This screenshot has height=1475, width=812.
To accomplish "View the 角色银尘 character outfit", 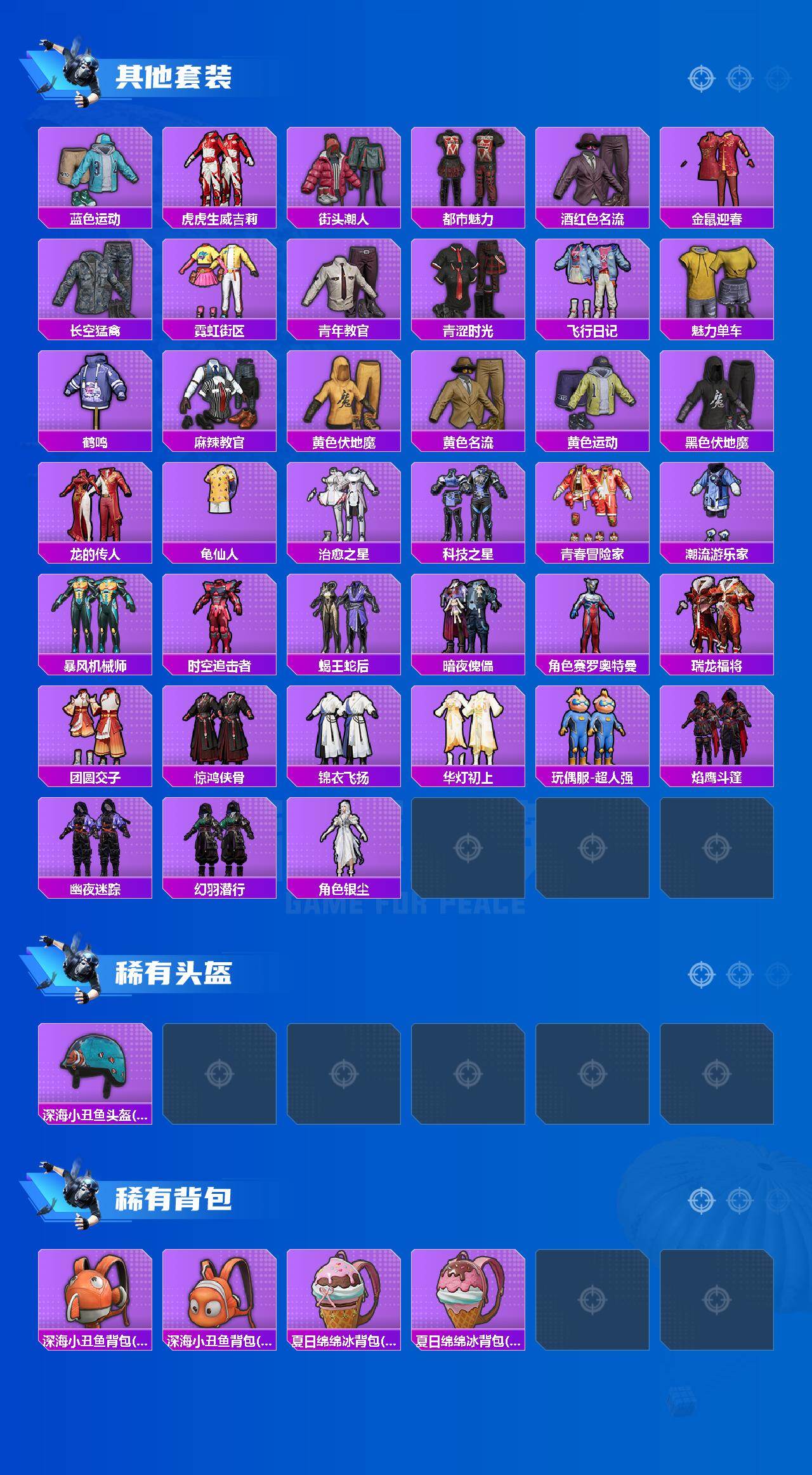I will click(x=344, y=838).
